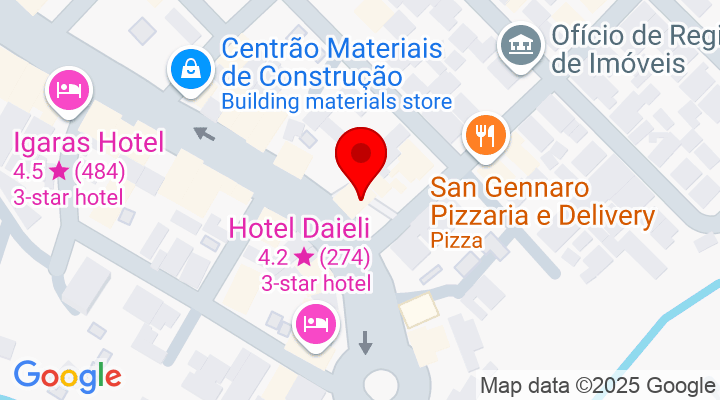Viewport: 720px width, 400px height.
Task: Open the Ofício de Registro de Imóveis marker
Action: point(520,45)
